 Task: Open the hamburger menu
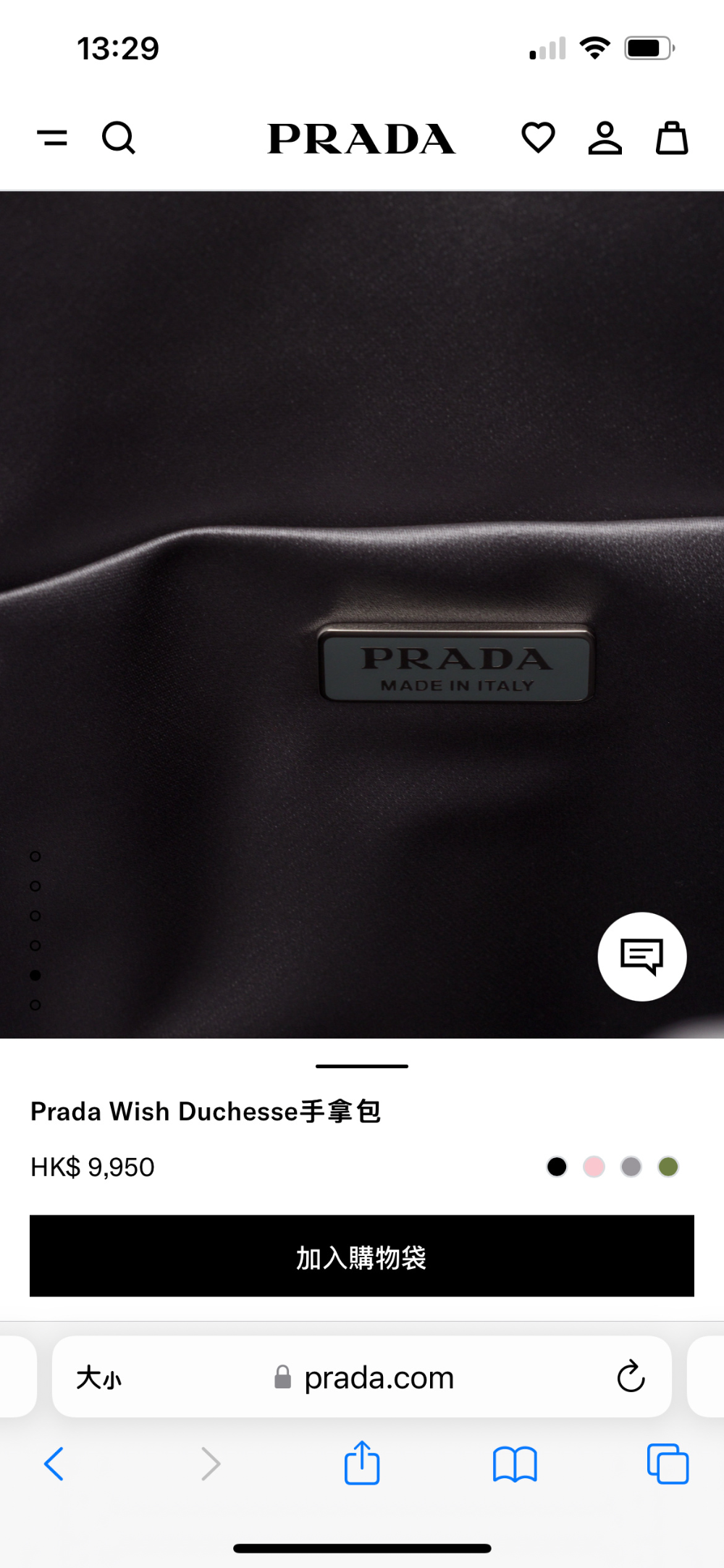pos(52,138)
